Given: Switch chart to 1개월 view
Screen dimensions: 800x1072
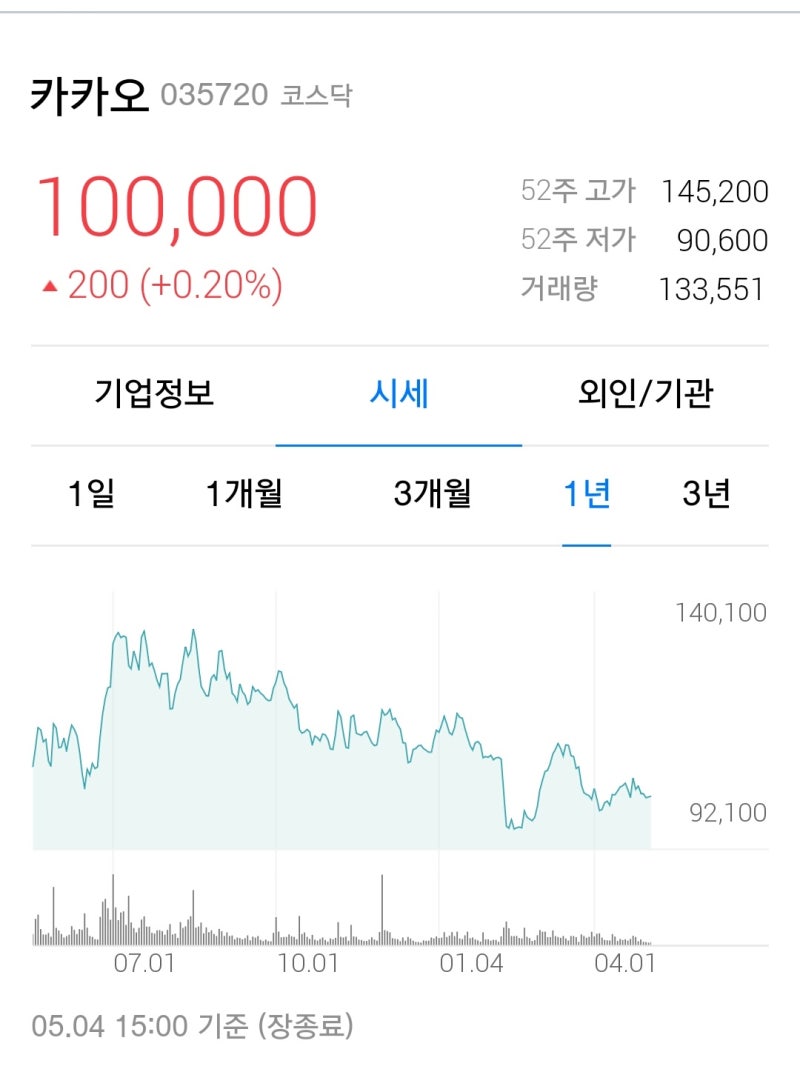Looking at the screenshot, I should (244, 492).
